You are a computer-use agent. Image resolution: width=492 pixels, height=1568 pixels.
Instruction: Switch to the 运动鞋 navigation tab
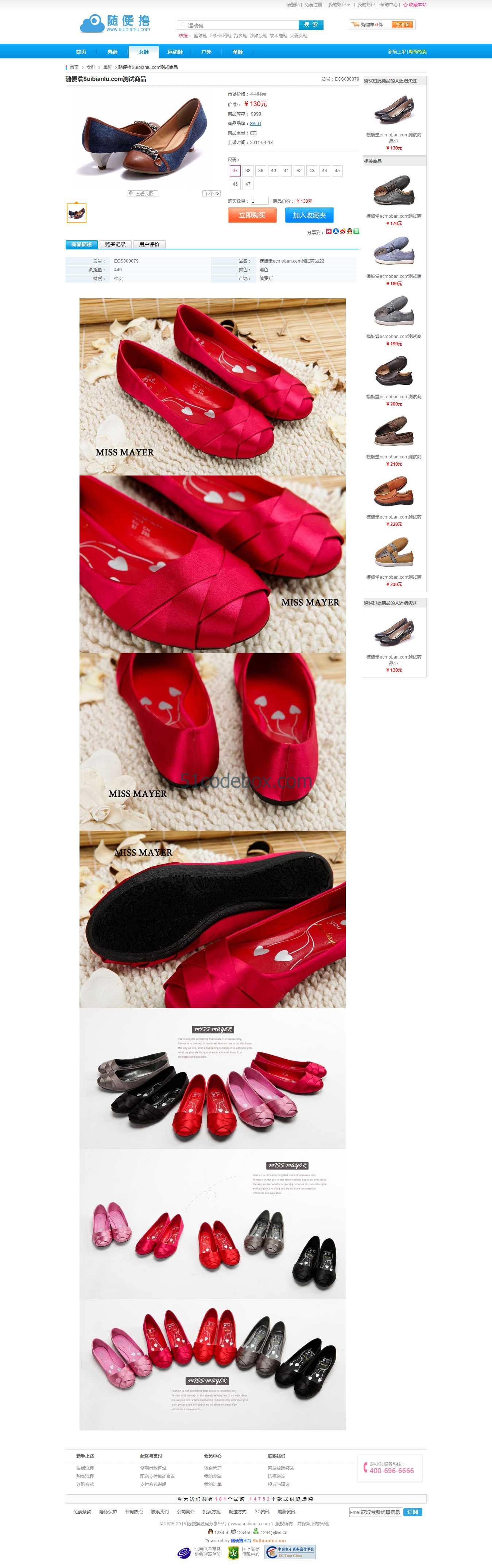coord(175,52)
